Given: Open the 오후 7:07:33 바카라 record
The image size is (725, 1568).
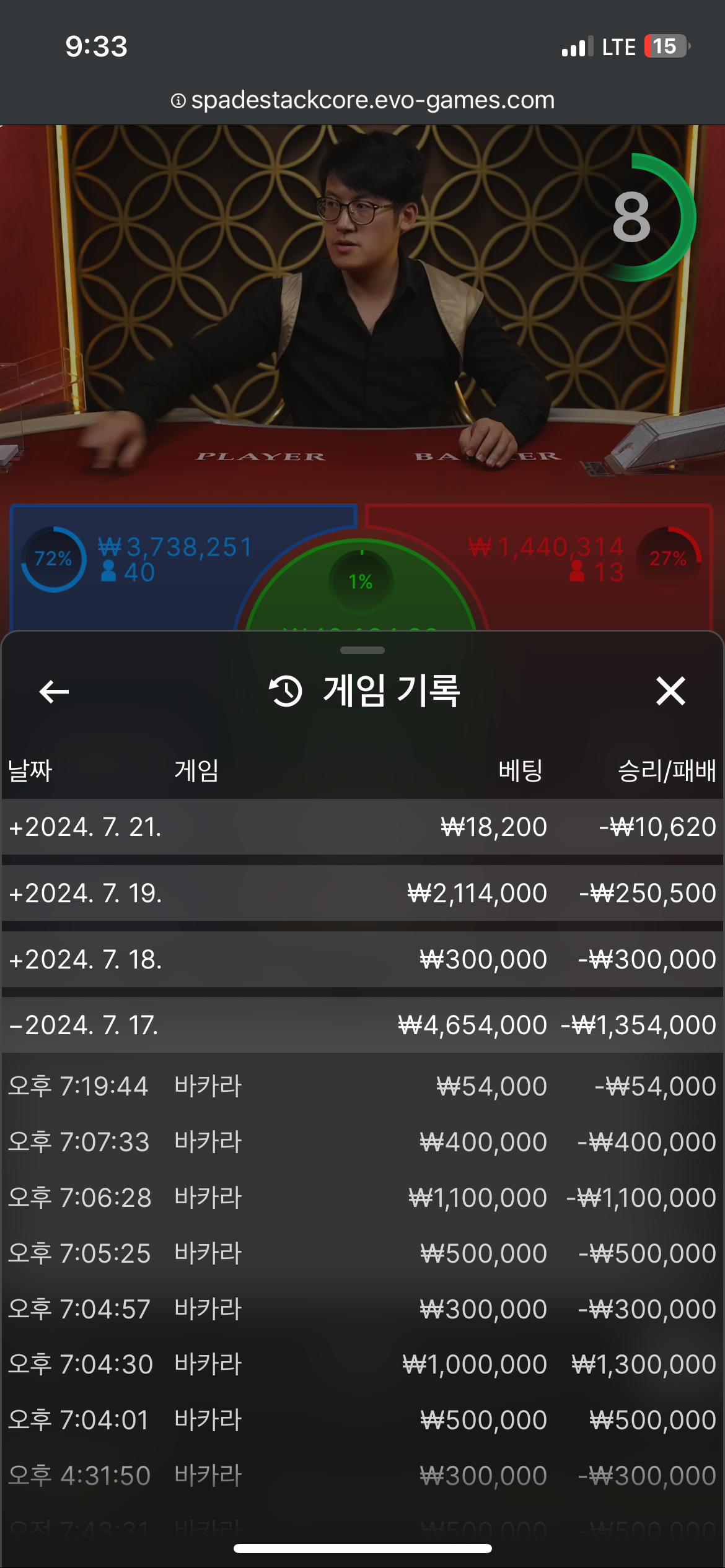Looking at the screenshot, I should [362, 1142].
